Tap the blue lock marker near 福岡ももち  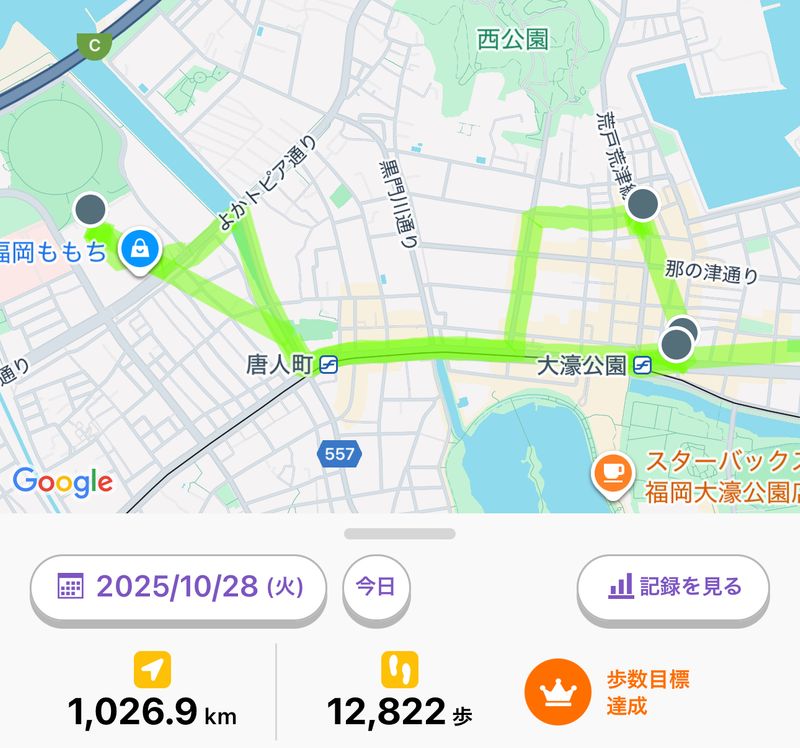(138, 249)
